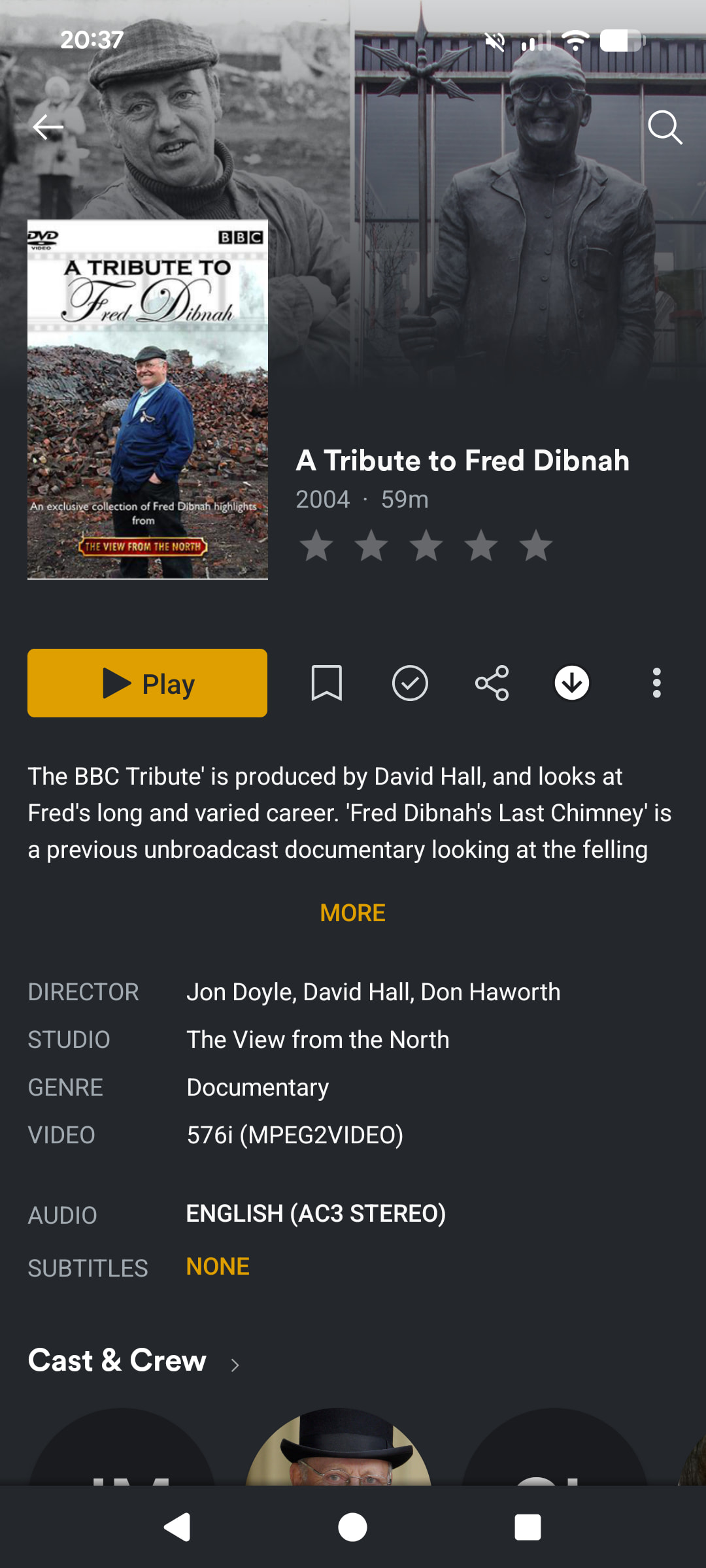Open recent apps from navigation bar
The width and height of the screenshot is (706, 1568).
(528, 1527)
